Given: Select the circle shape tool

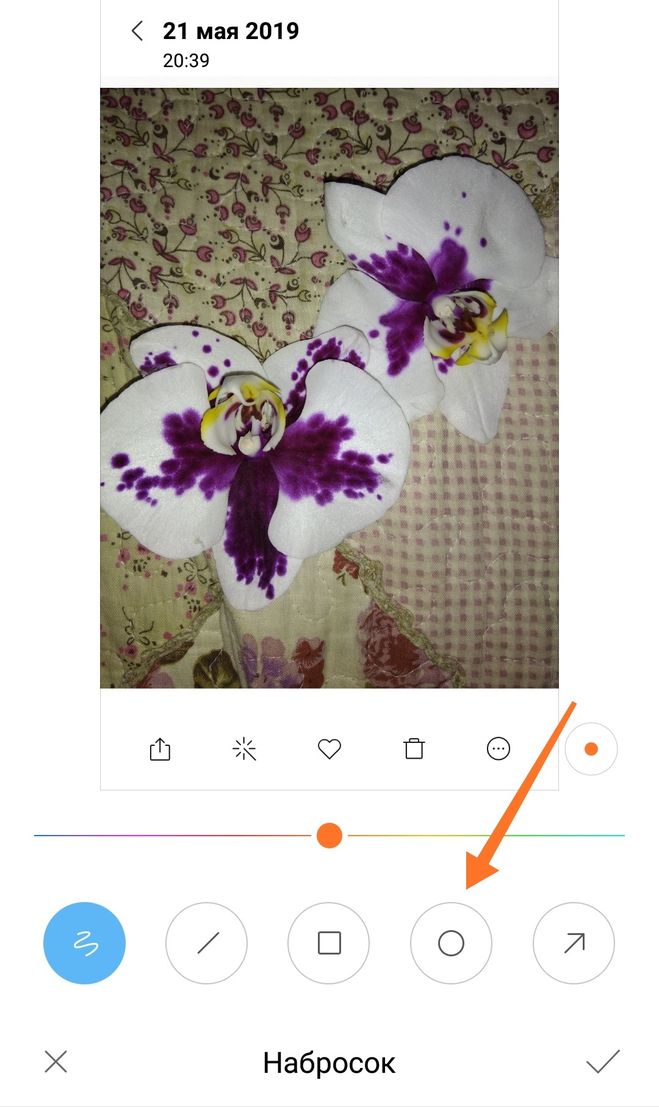Looking at the screenshot, I should [x=451, y=943].
